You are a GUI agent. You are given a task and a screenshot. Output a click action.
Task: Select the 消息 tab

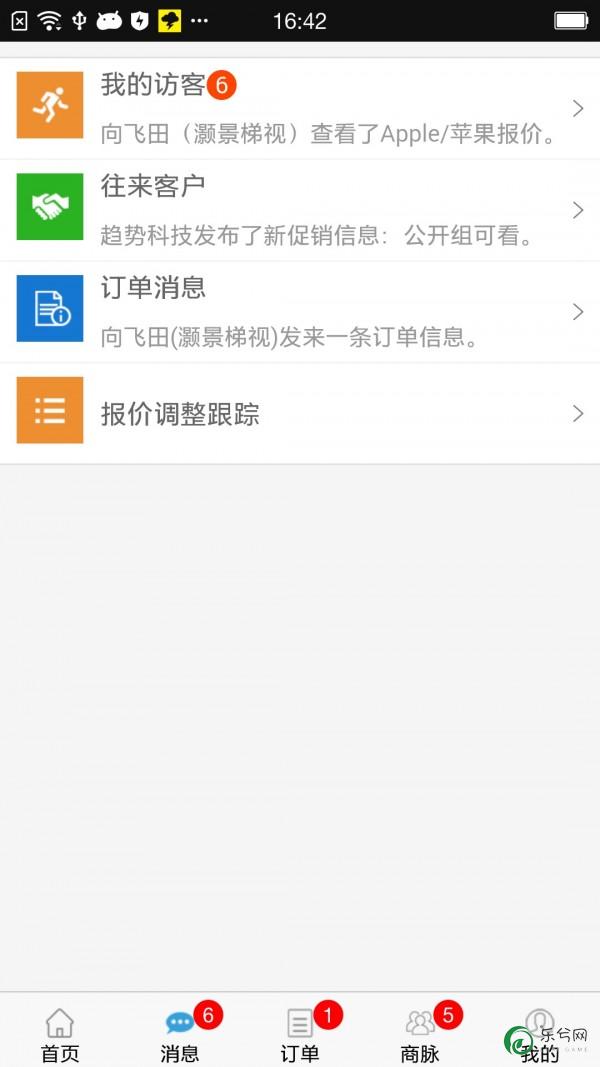[180, 1034]
